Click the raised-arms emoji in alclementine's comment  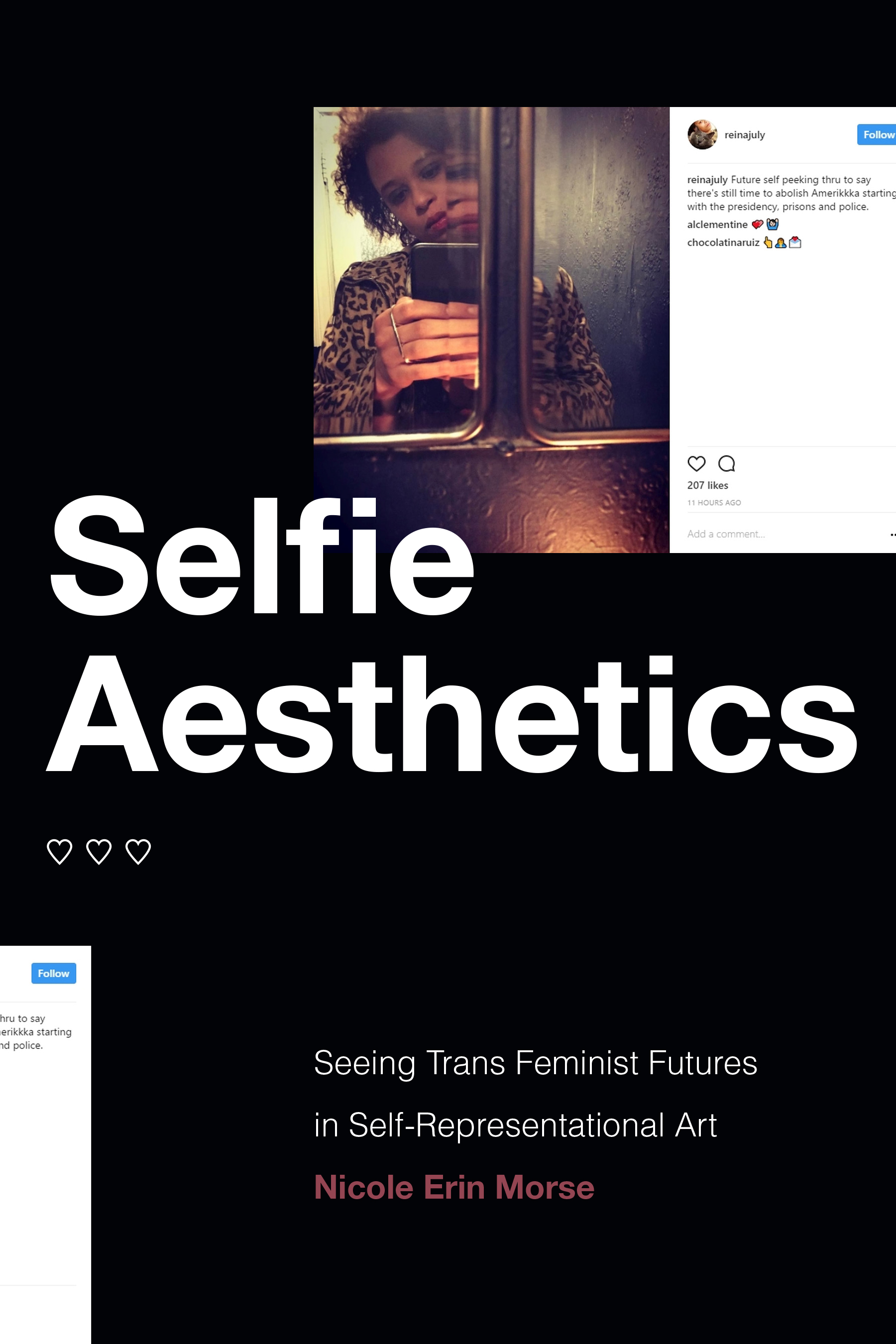click(774, 224)
